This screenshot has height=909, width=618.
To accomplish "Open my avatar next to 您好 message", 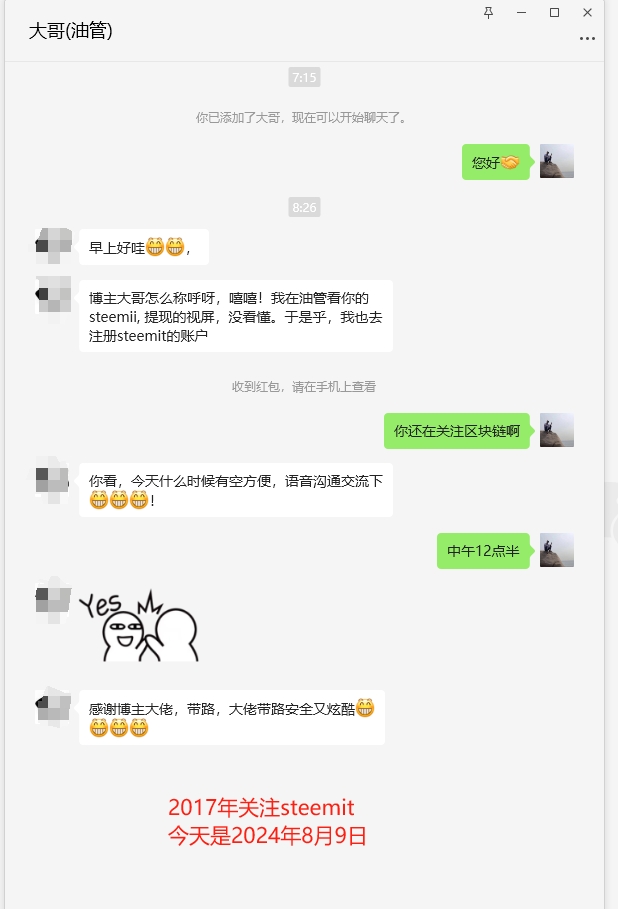I will [556, 161].
